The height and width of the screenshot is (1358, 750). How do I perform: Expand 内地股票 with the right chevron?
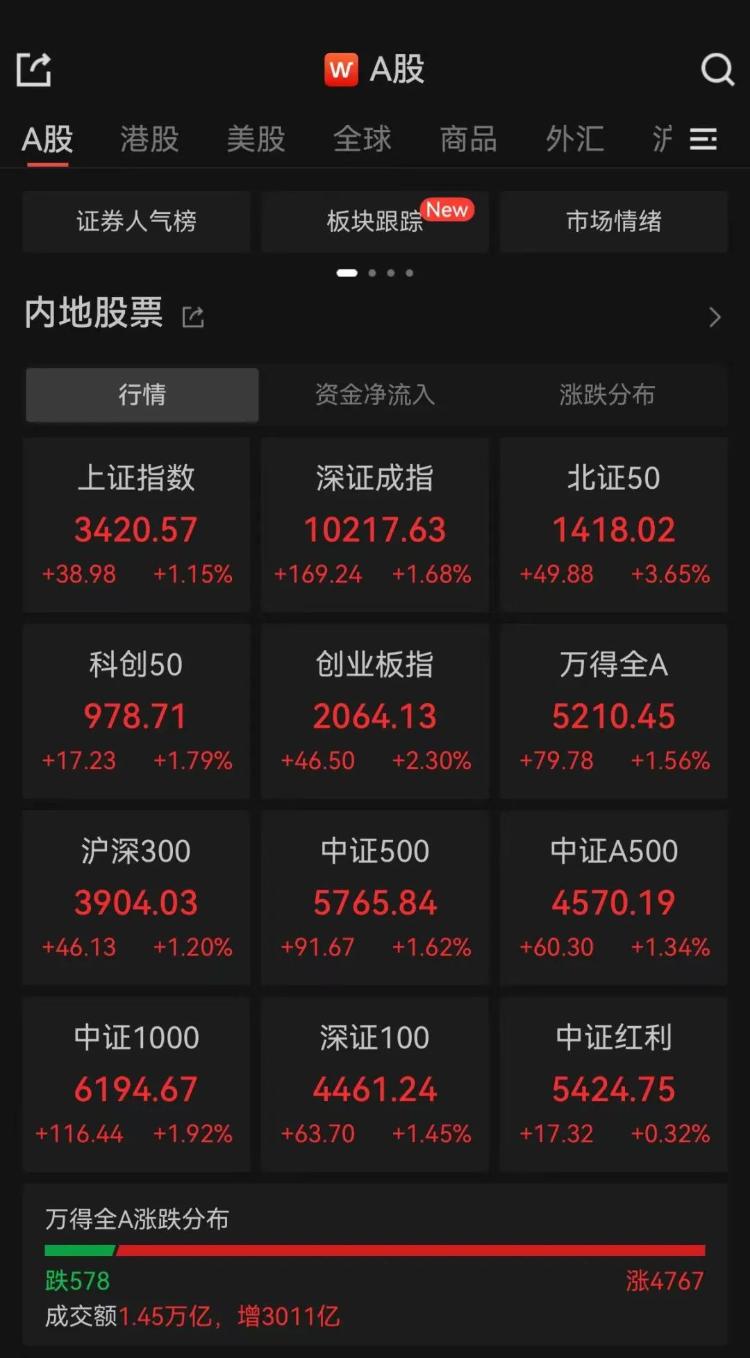pyautogui.click(x=714, y=317)
